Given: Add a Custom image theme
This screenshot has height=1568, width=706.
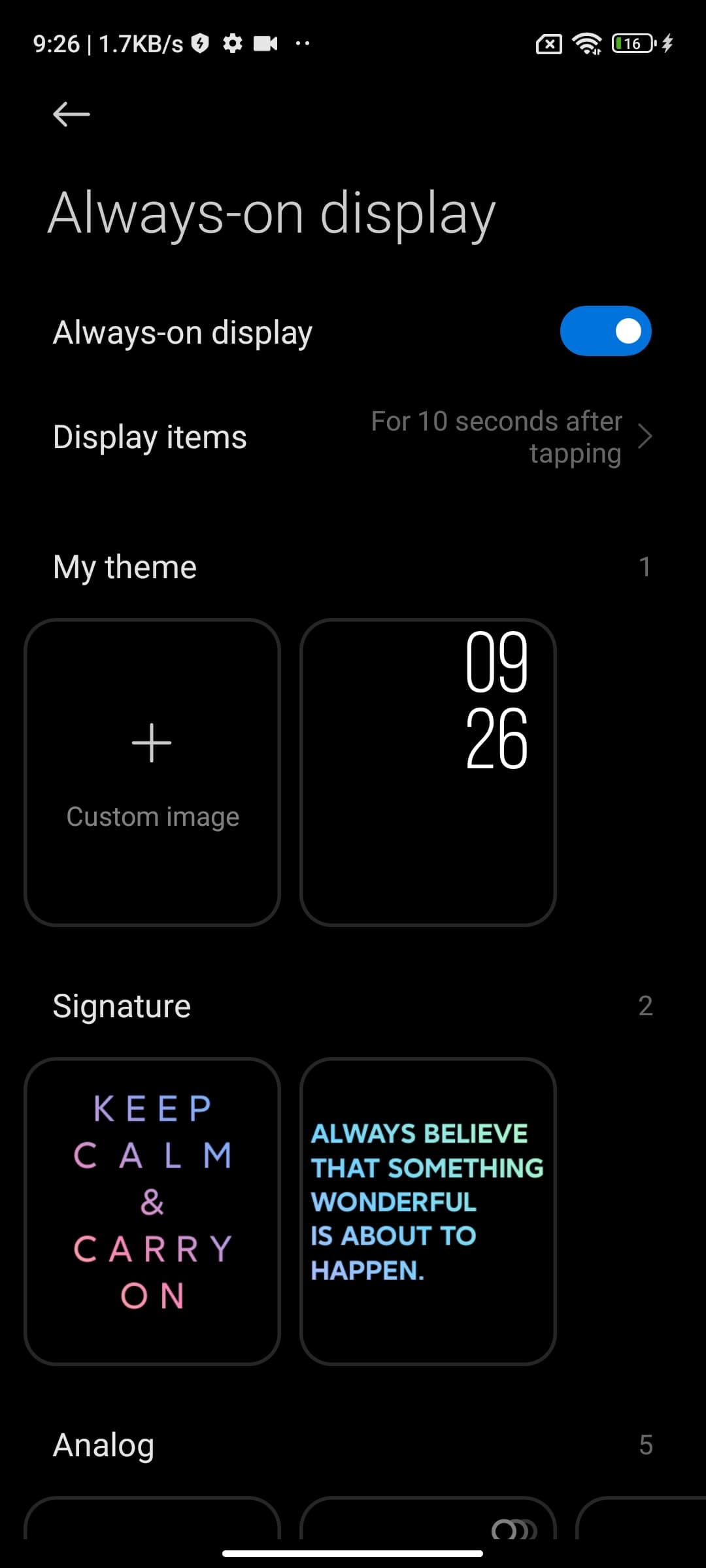Looking at the screenshot, I should (152, 772).
